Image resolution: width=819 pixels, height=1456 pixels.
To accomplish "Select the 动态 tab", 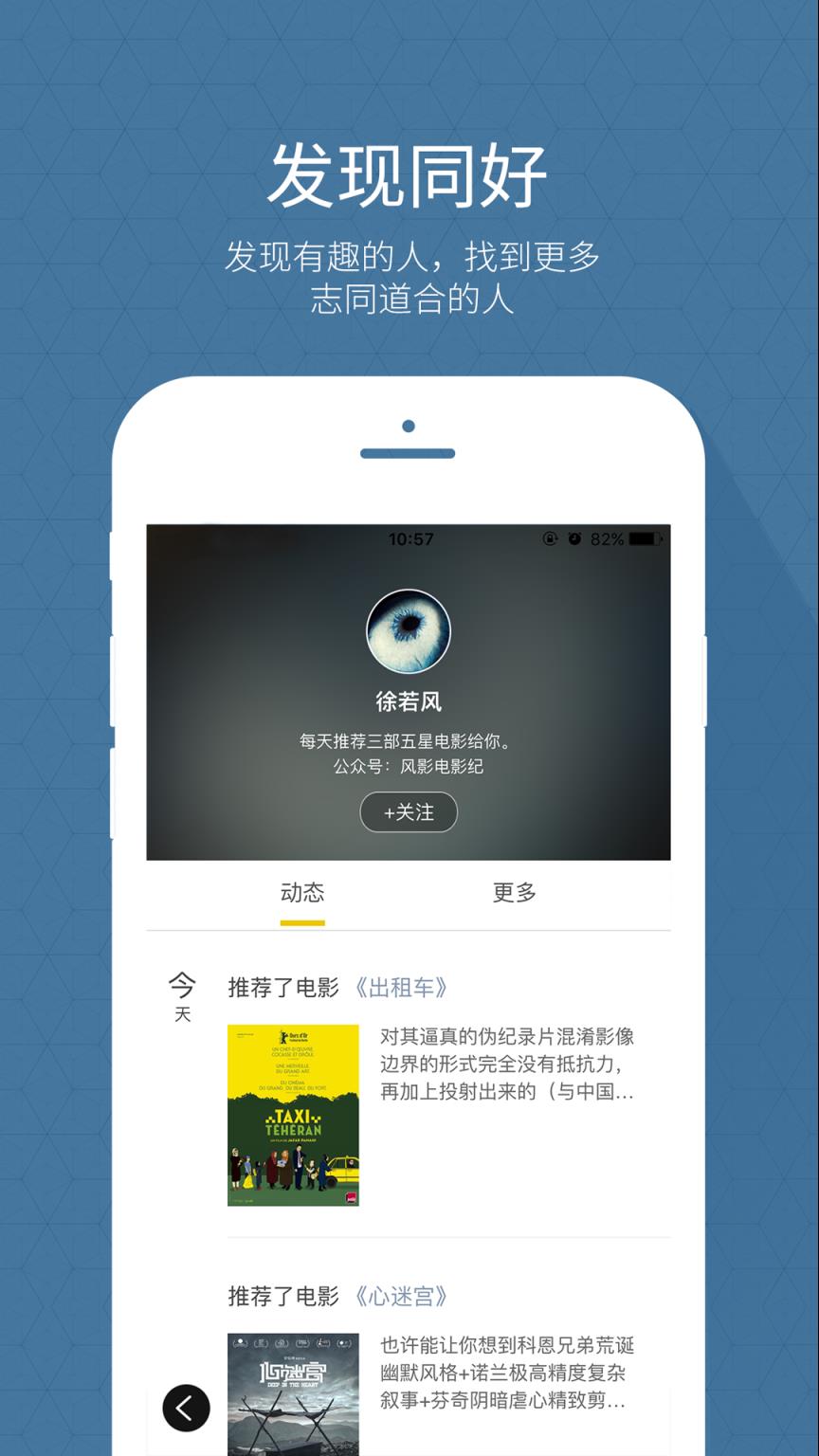I will tap(301, 892).
